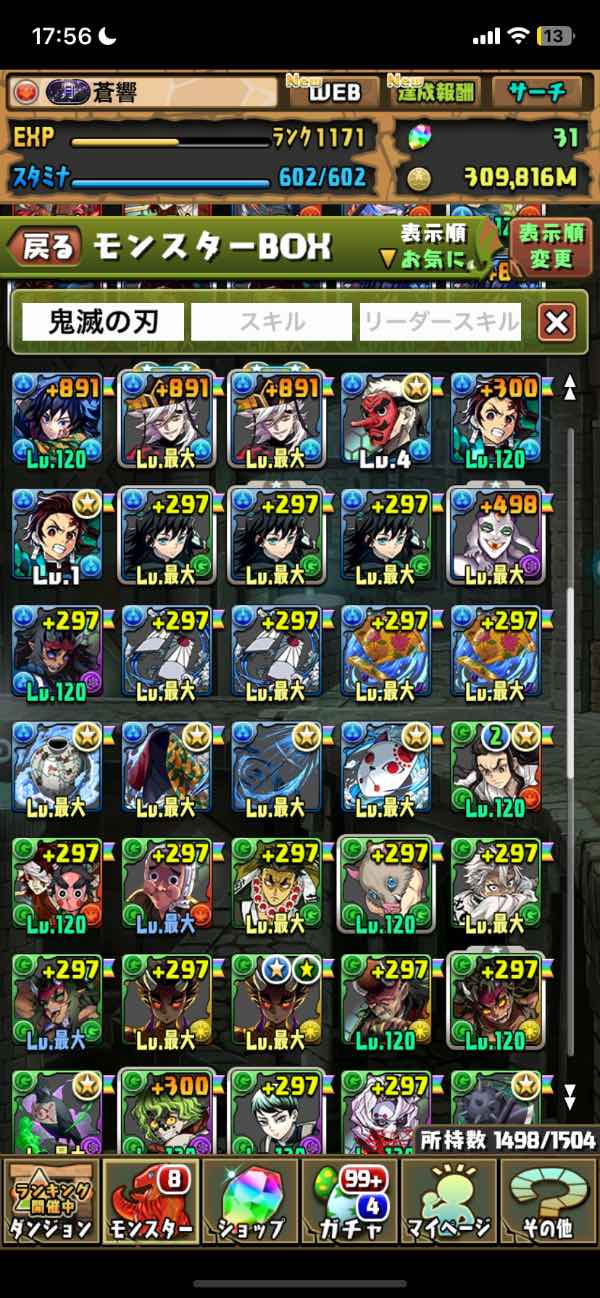The height and width of the screenshot is (1298, 600).
Task: Jump to bottom with double down arrow
Action: tap(570, 1098)
